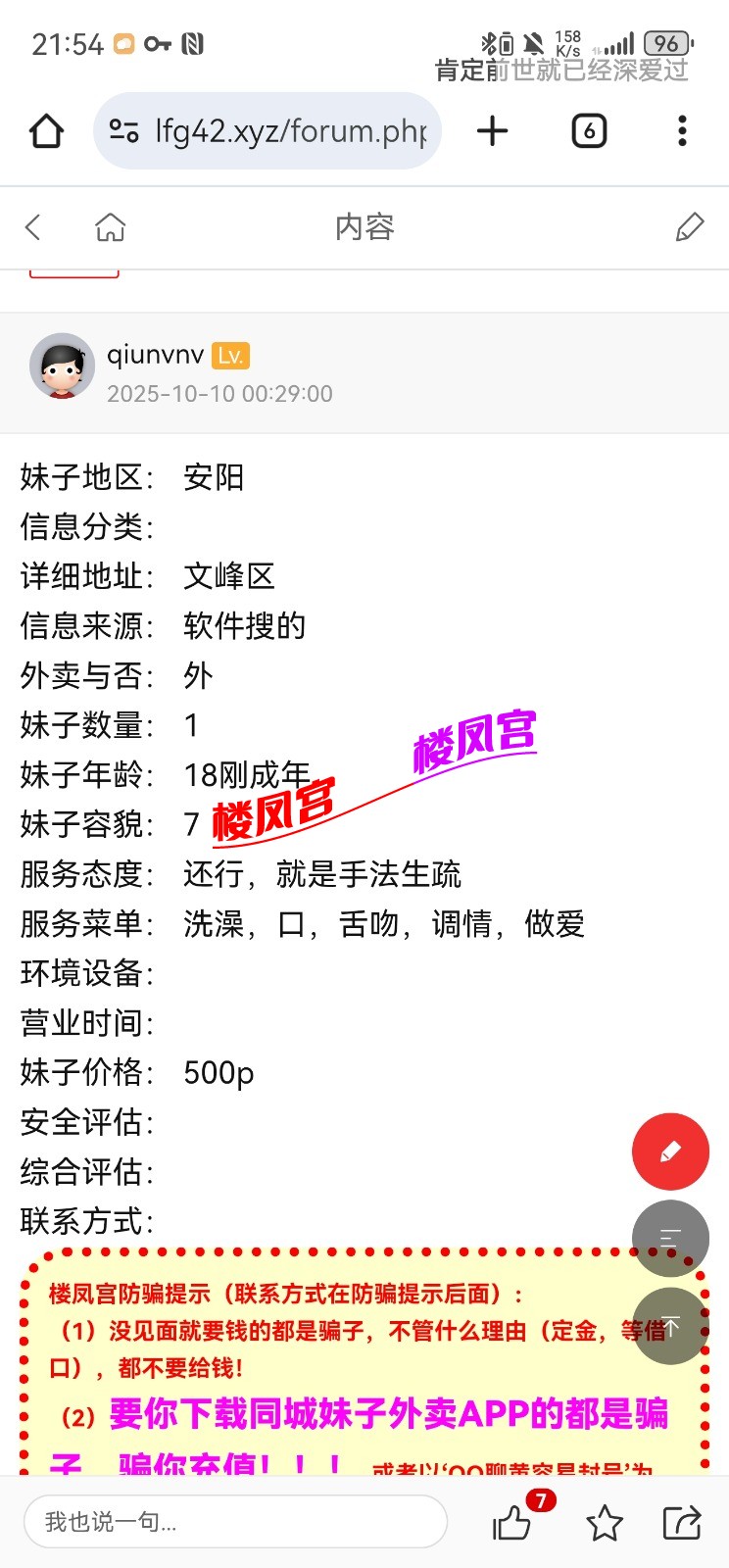729x1568 pixels.
Task: Tap the edit pencil icon beside 内容 title
Action: click(690, 226)
